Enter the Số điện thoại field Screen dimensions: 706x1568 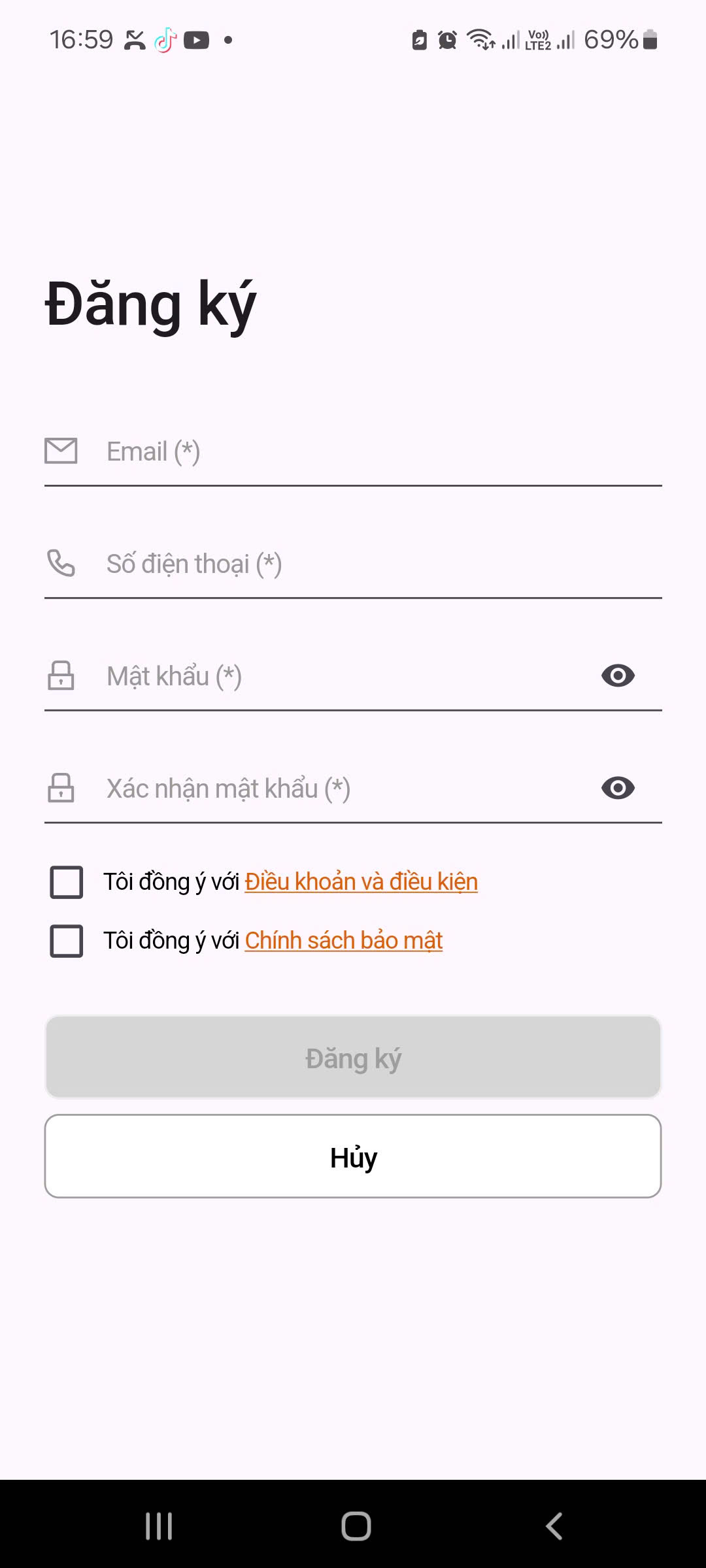coord(366,564)
